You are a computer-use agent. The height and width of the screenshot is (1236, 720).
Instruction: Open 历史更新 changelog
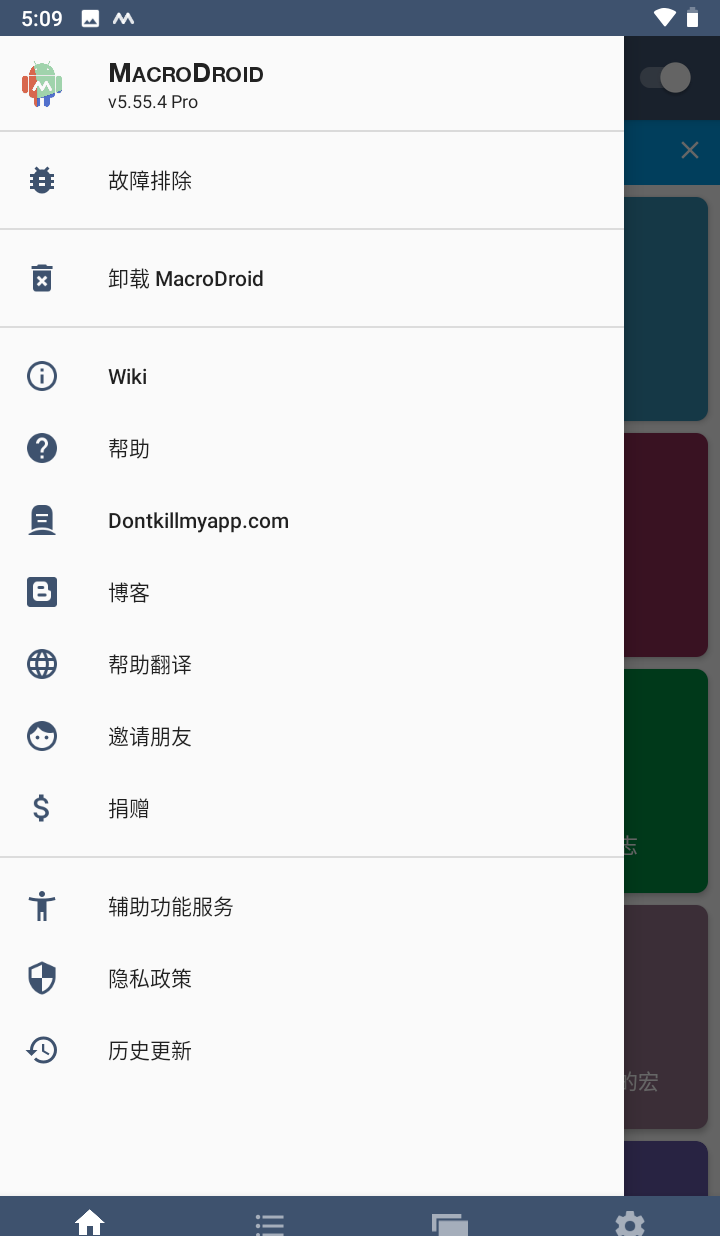coord(150,1051)
